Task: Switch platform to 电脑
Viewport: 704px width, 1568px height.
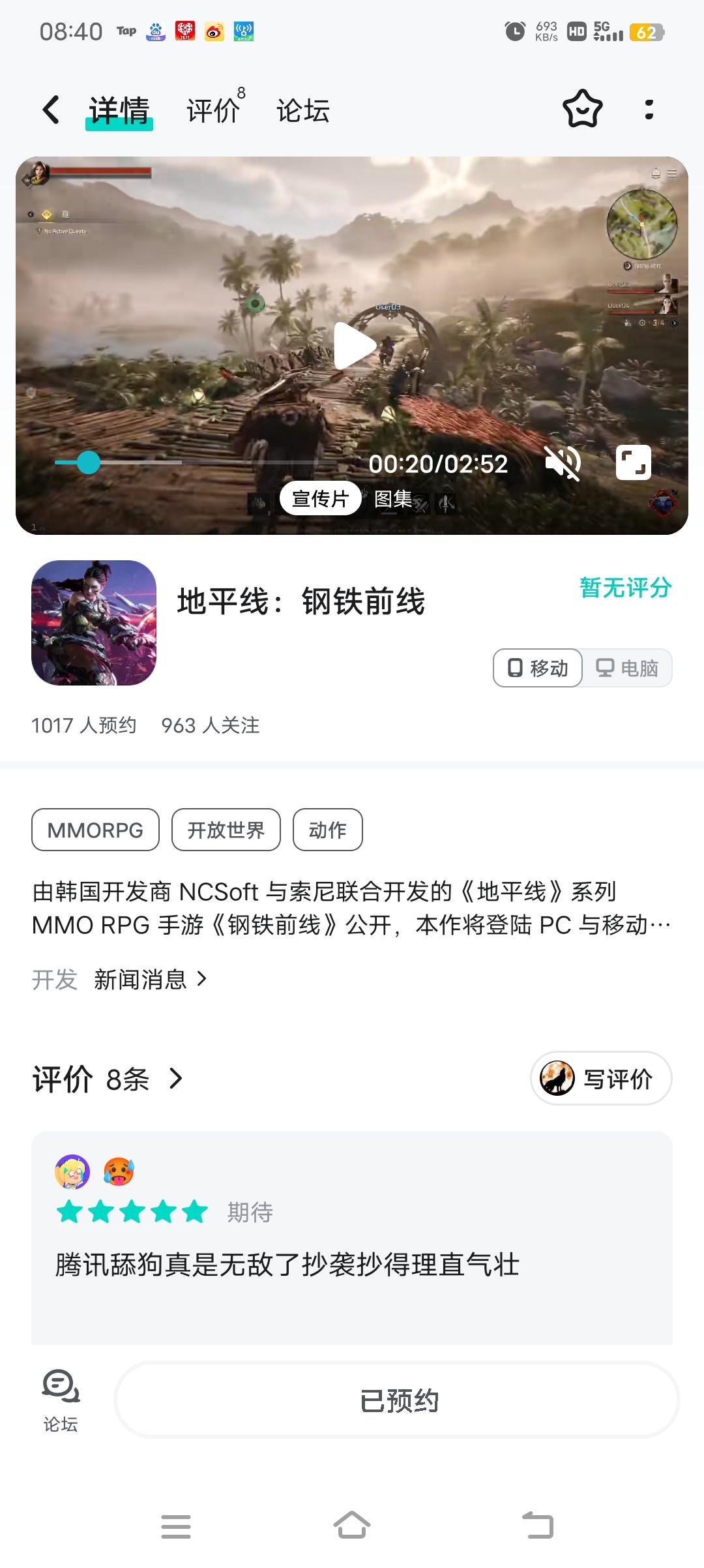Action: pyautogui.click(x=627, y=668)
